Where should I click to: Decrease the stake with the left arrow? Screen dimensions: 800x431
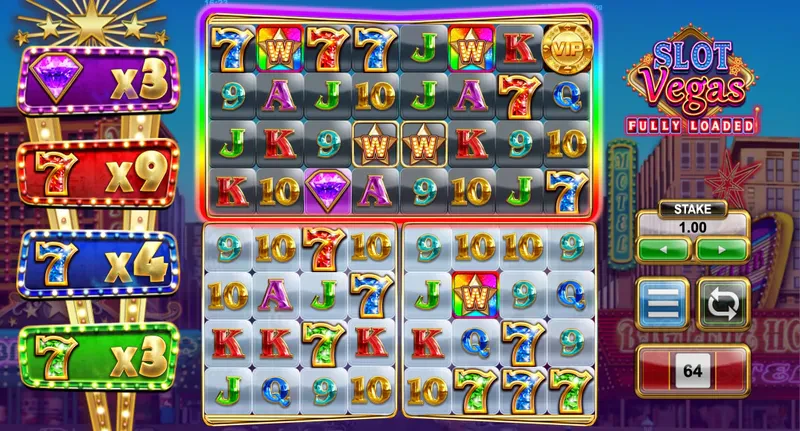pos(661,249)
